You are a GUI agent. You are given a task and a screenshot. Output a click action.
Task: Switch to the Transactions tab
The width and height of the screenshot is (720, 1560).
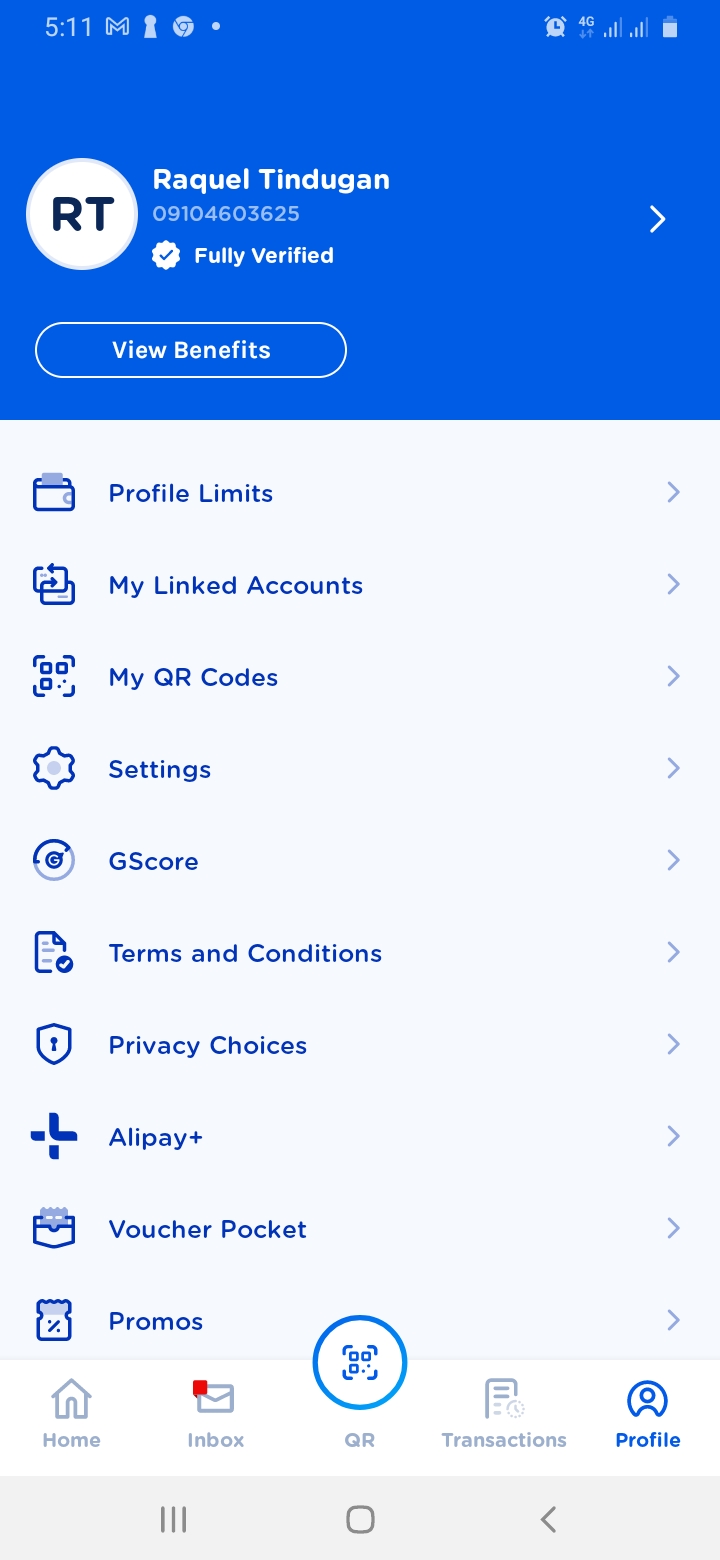504,1412
